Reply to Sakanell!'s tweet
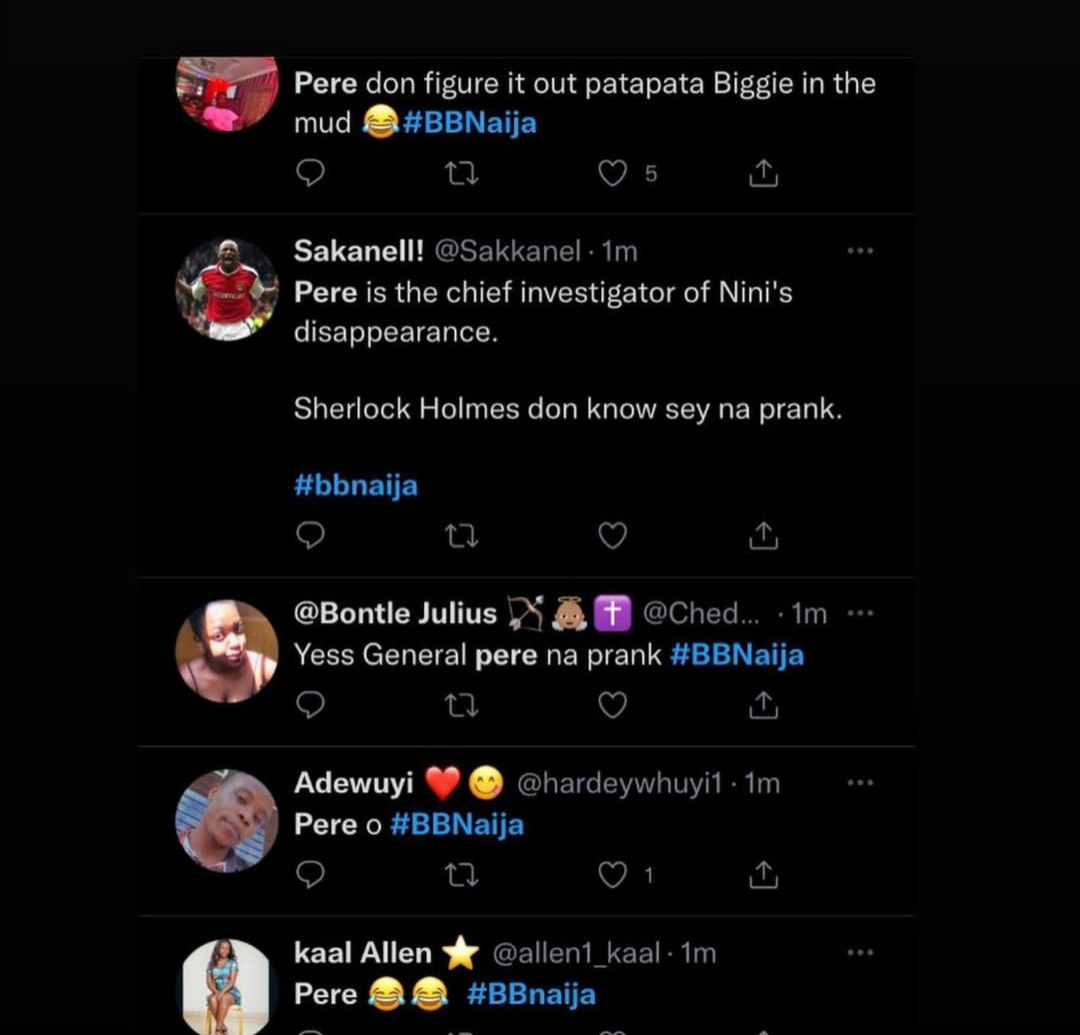 311,537
